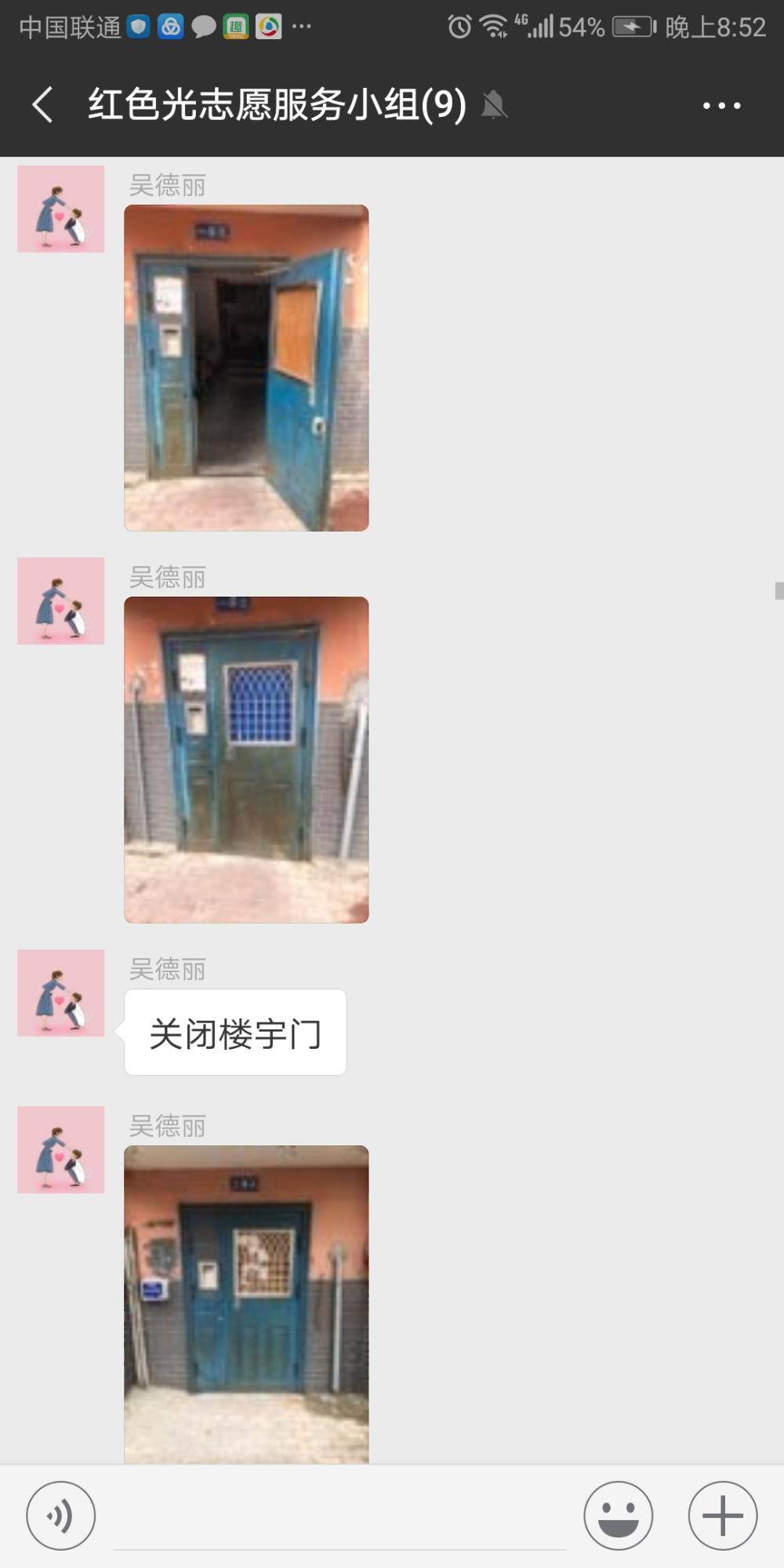Go back from the group chat
Viewport: 784px width, 1568px height.
tap(43, 105)
